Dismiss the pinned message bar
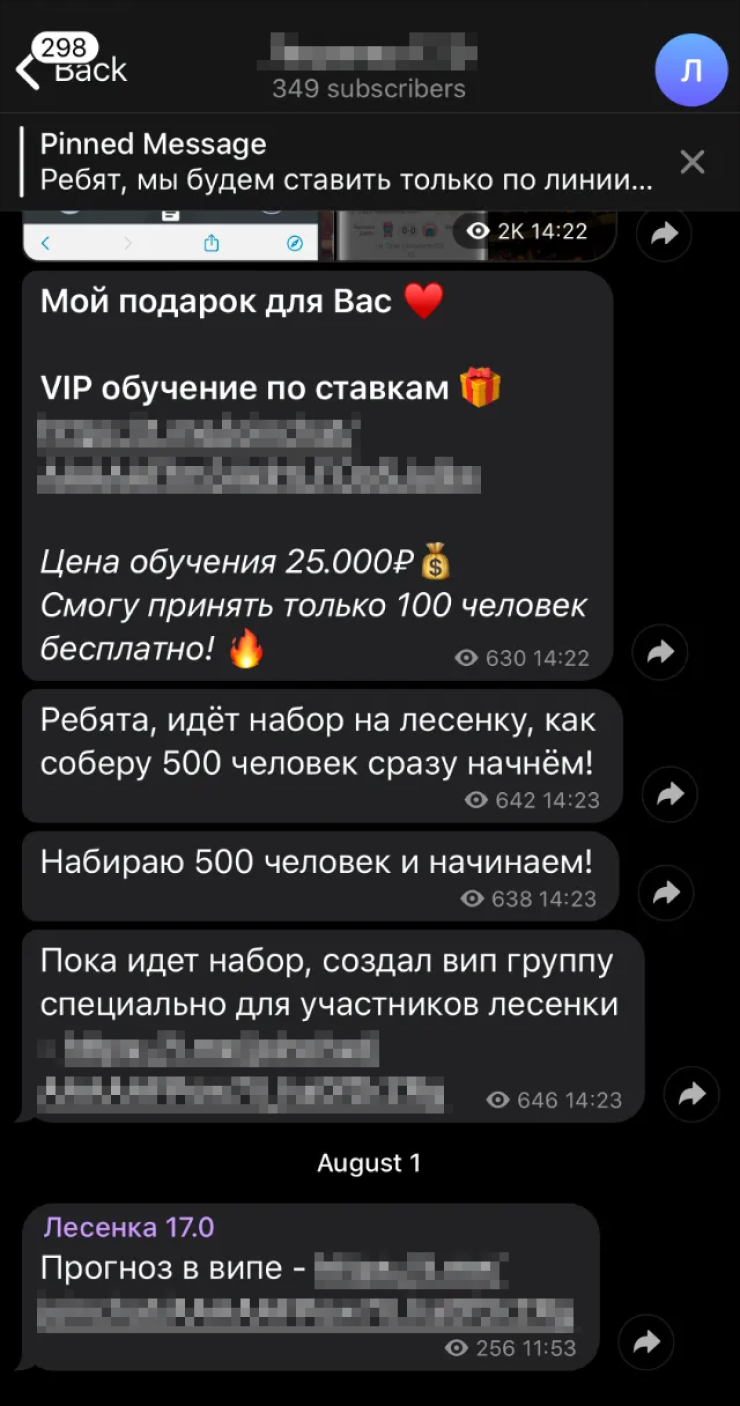The height and width of the screenshot is (1406, 740). click(x=692, y=162)
